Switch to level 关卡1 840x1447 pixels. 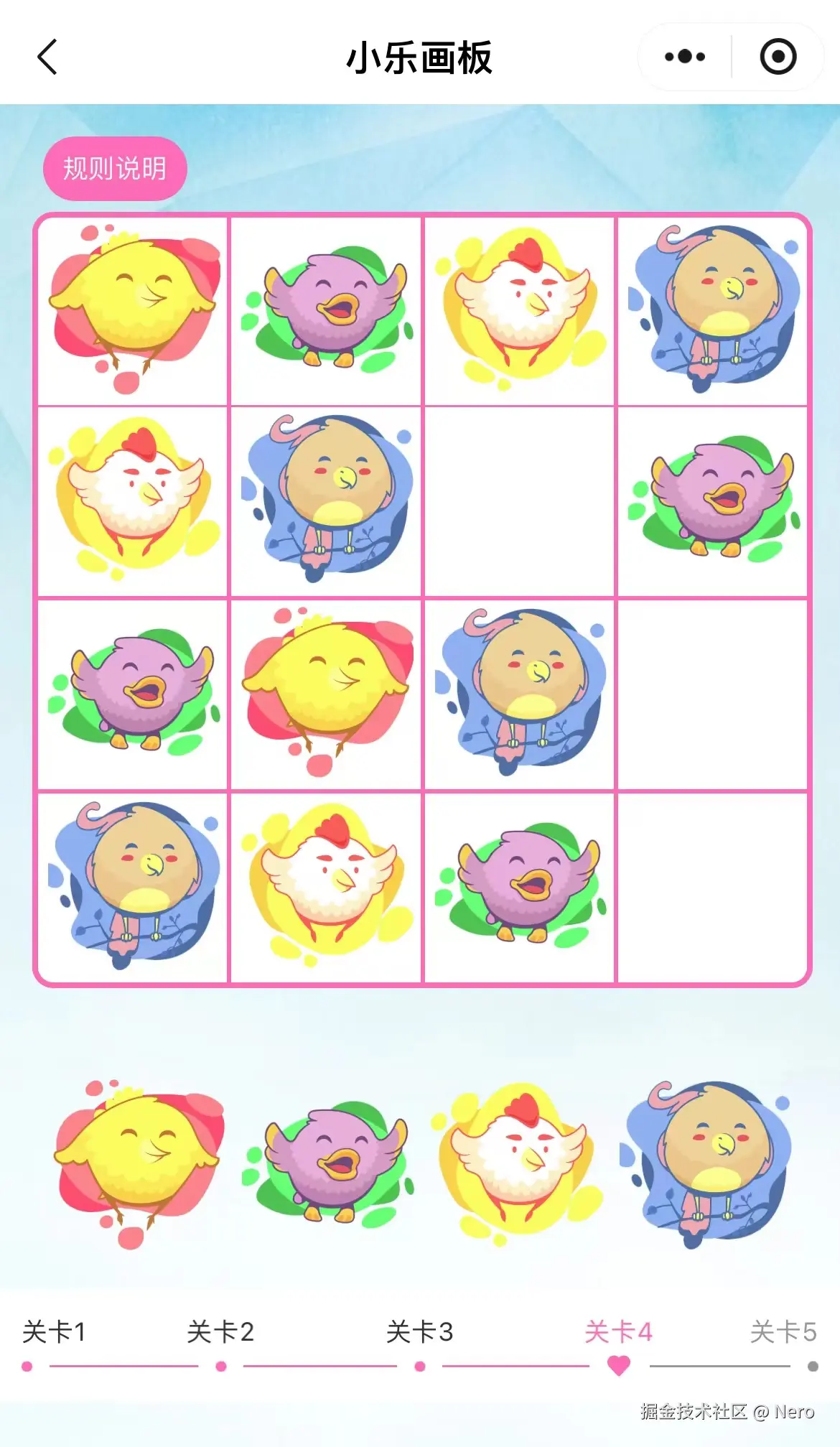pos(54,1332)
